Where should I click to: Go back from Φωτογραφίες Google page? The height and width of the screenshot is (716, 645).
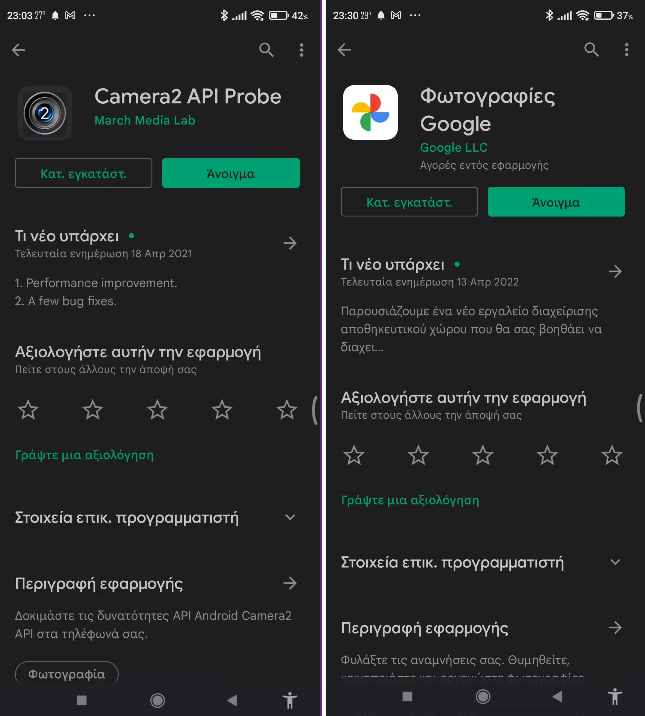coord(344,50)
